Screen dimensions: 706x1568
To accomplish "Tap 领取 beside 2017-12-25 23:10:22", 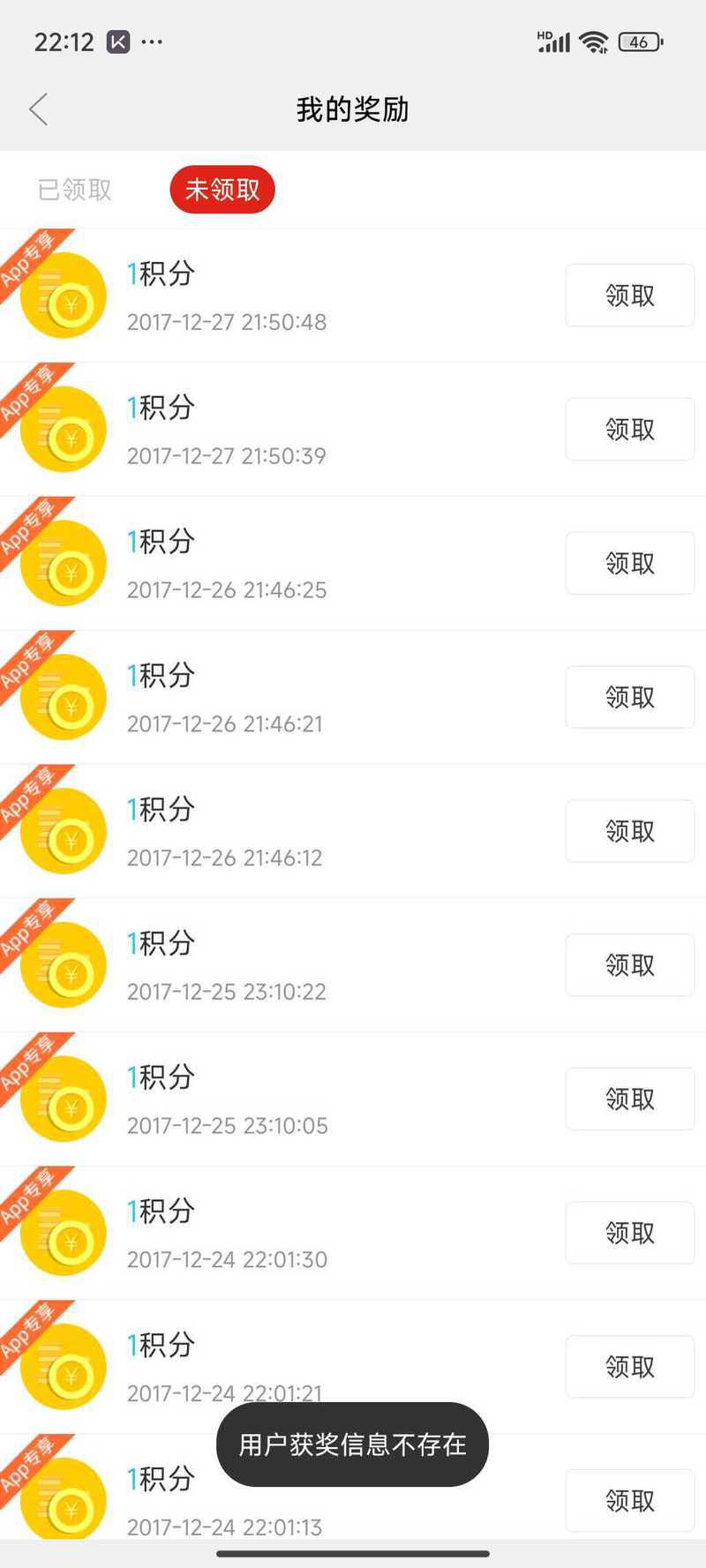I will click(x=630, y=964).
